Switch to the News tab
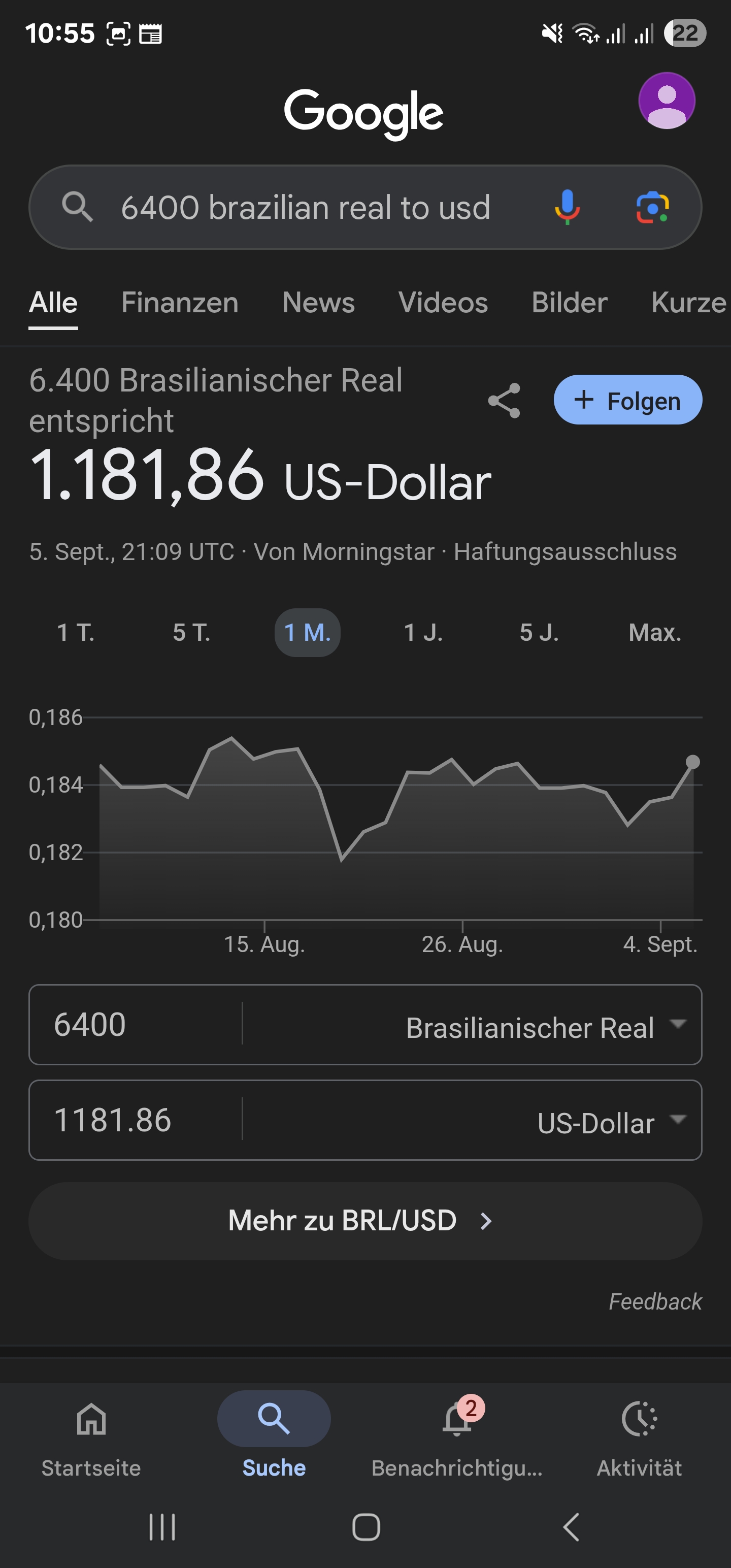The height and width of the screenshot is (1568, 731). [x=318, y=303]
